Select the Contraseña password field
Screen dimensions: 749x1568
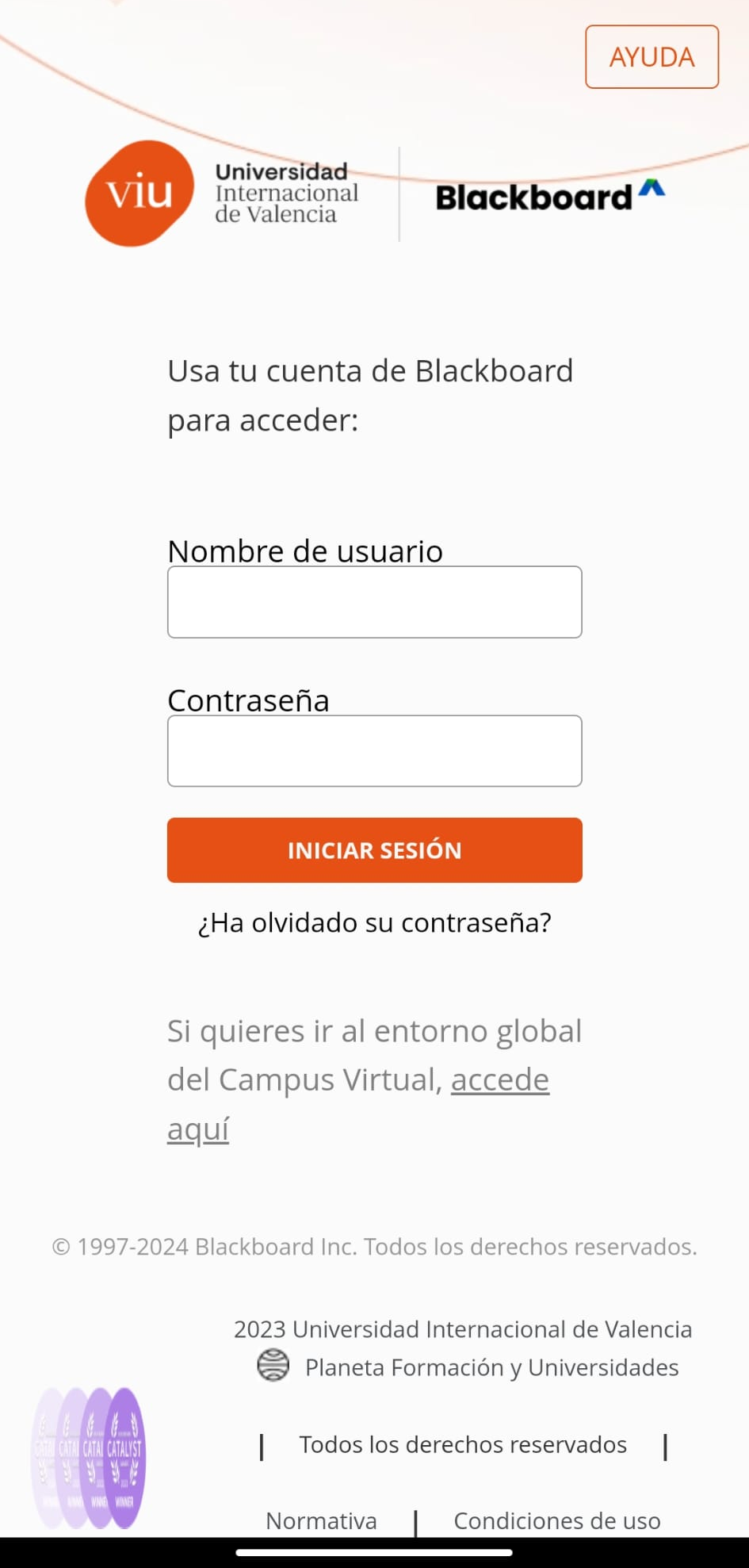(x=374, y=751)
